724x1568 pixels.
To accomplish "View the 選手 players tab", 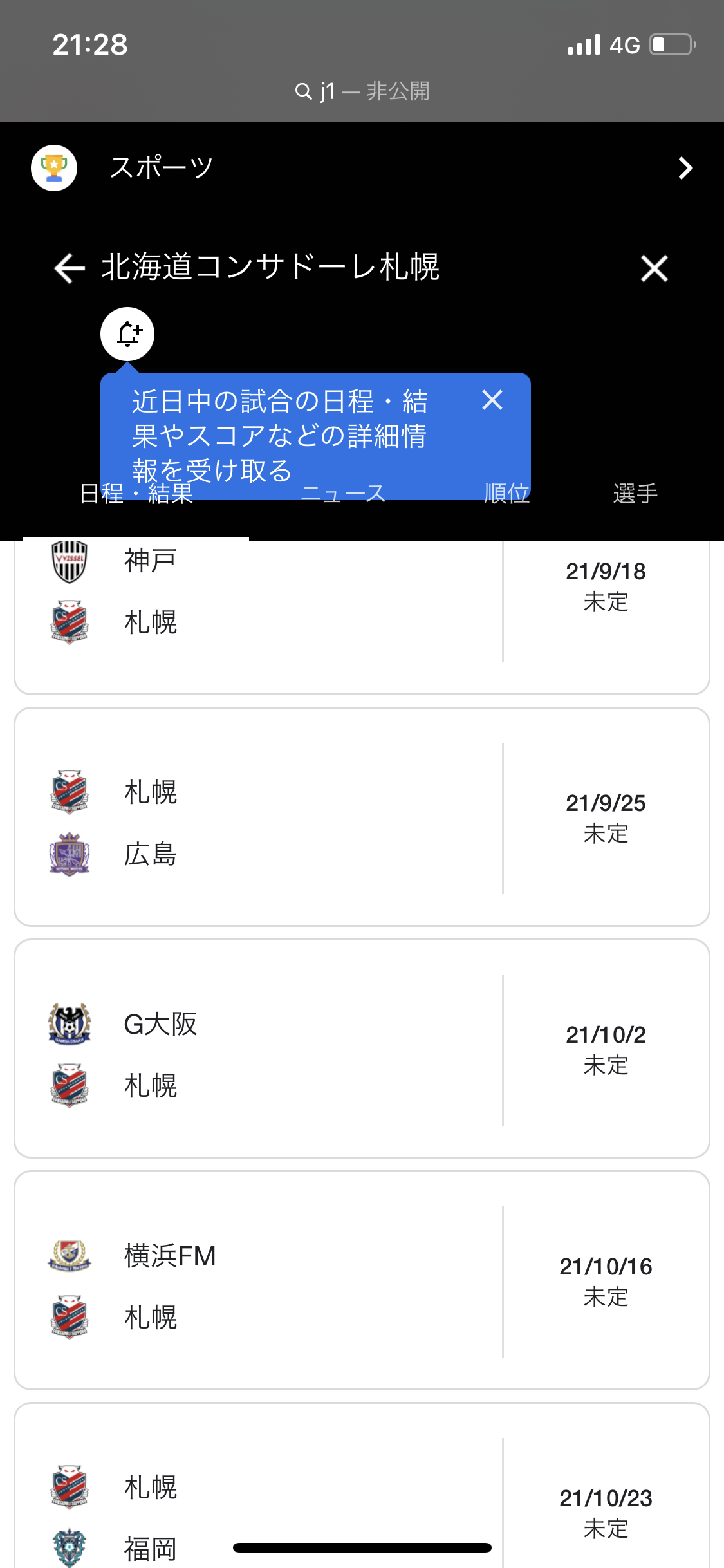I will tap(635, 494).
